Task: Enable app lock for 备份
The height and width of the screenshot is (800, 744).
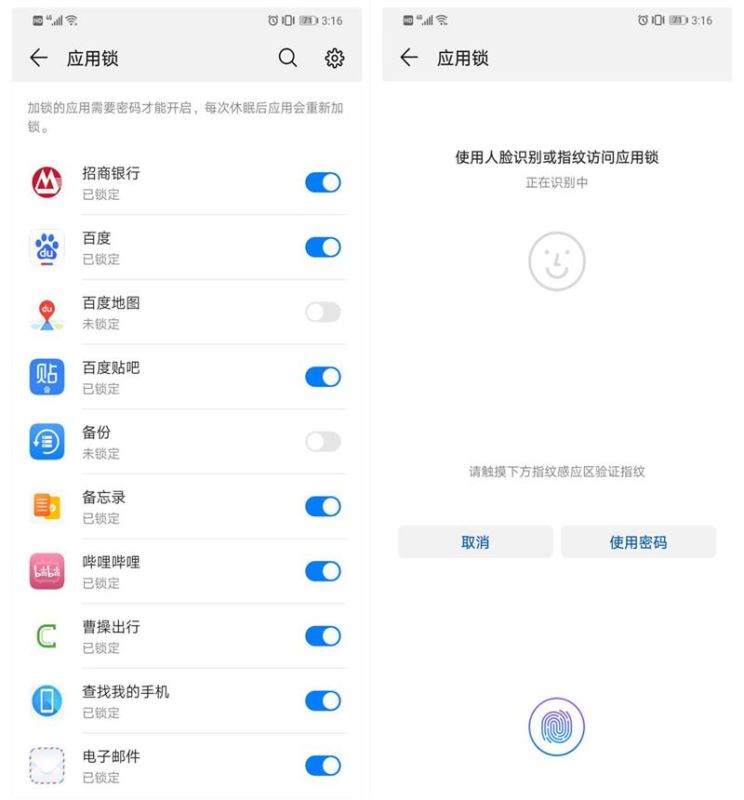Action: (322, 442)
